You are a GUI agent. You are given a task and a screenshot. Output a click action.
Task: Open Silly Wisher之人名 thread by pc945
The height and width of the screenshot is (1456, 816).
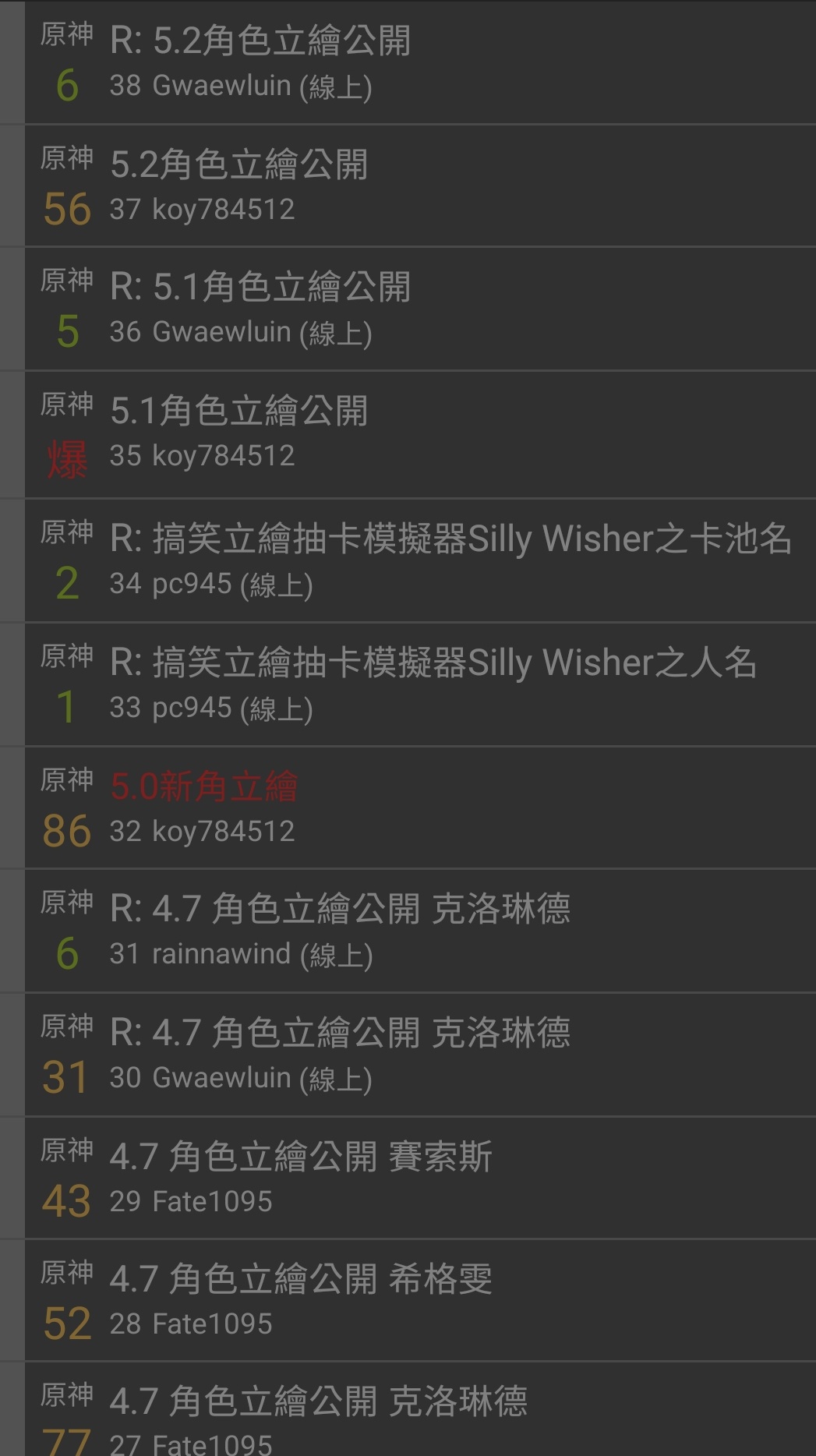click(x=433, y=663)
